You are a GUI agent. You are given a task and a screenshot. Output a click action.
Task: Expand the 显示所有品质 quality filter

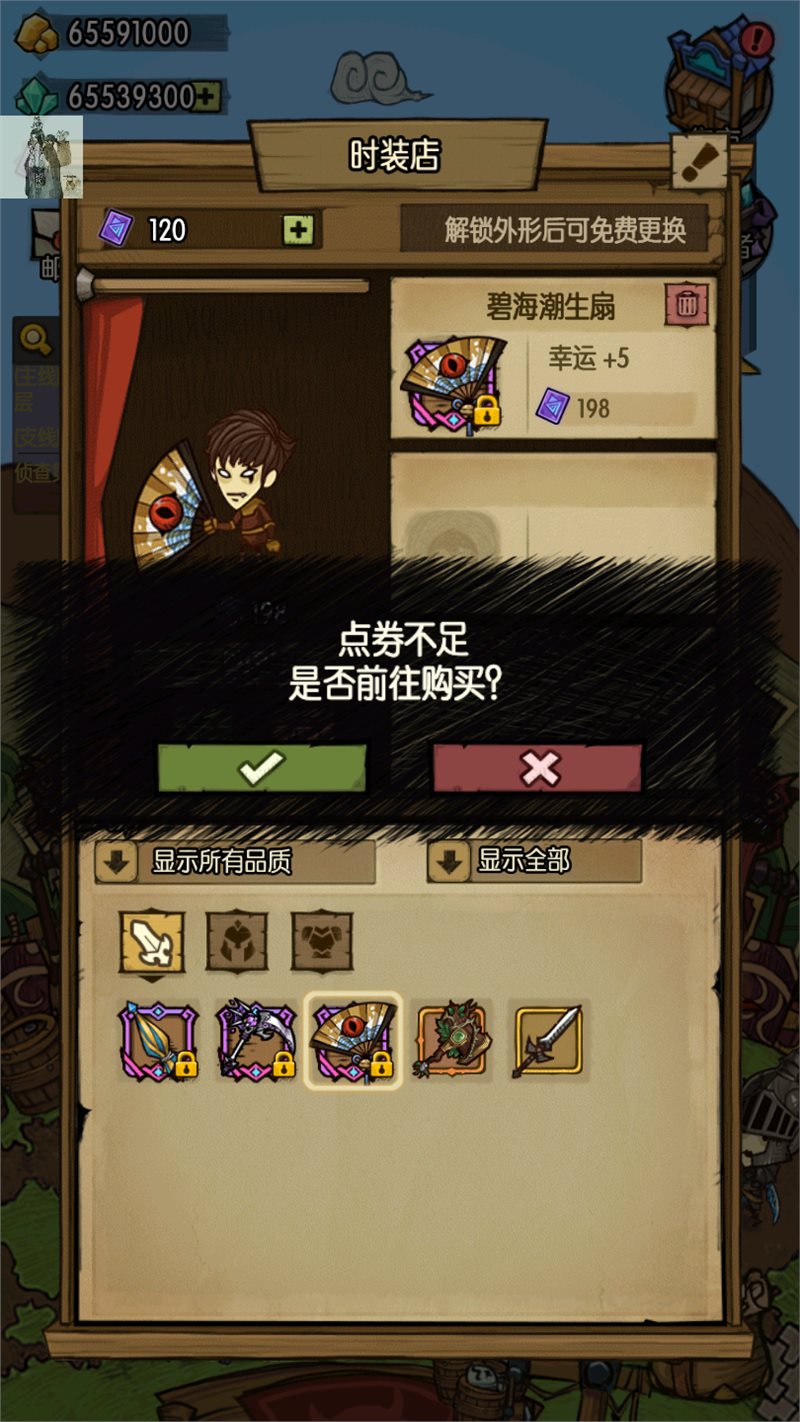point(235,862)
